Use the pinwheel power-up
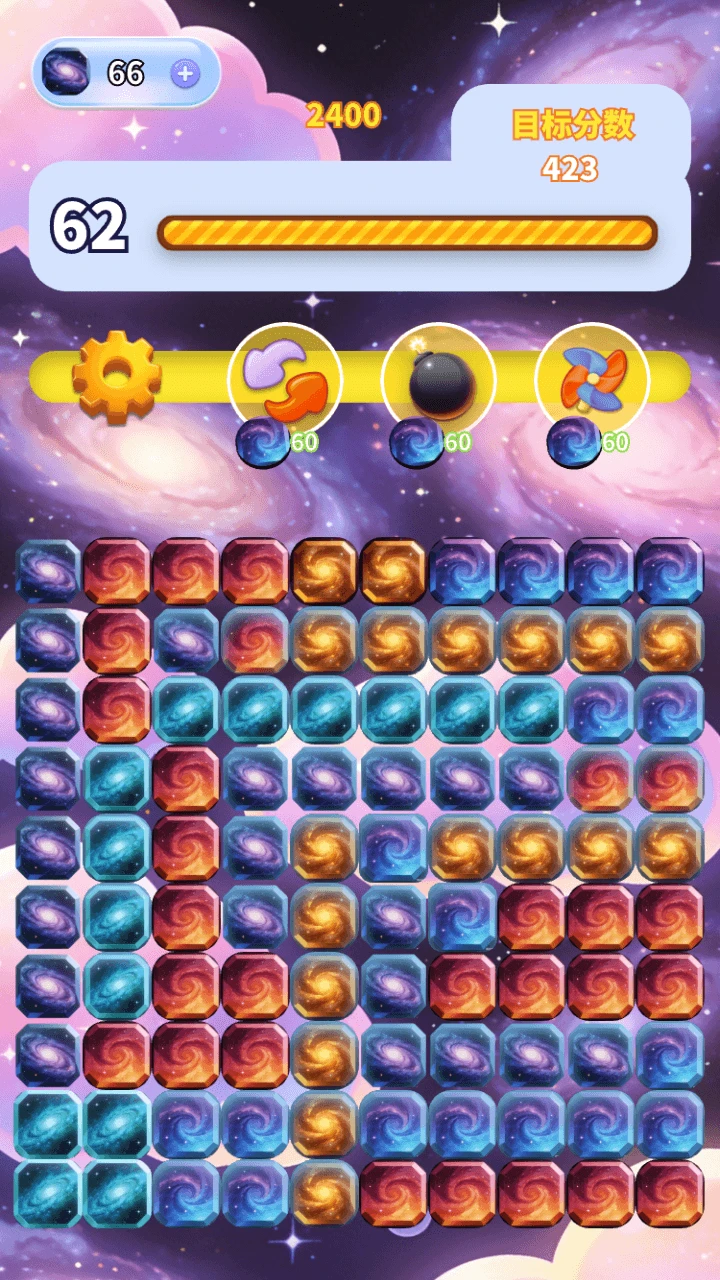 [592, 380]
